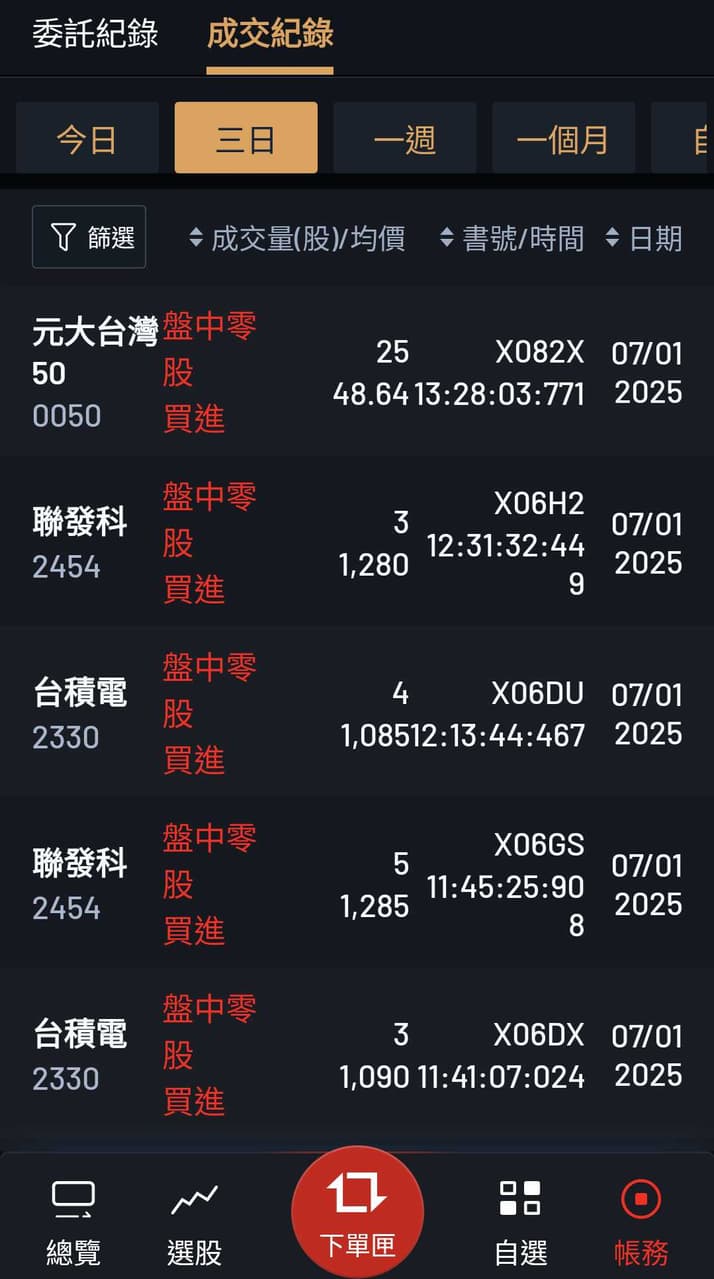
Task: Open 台積電 trade with order X06DU
Action: (357, 714)
